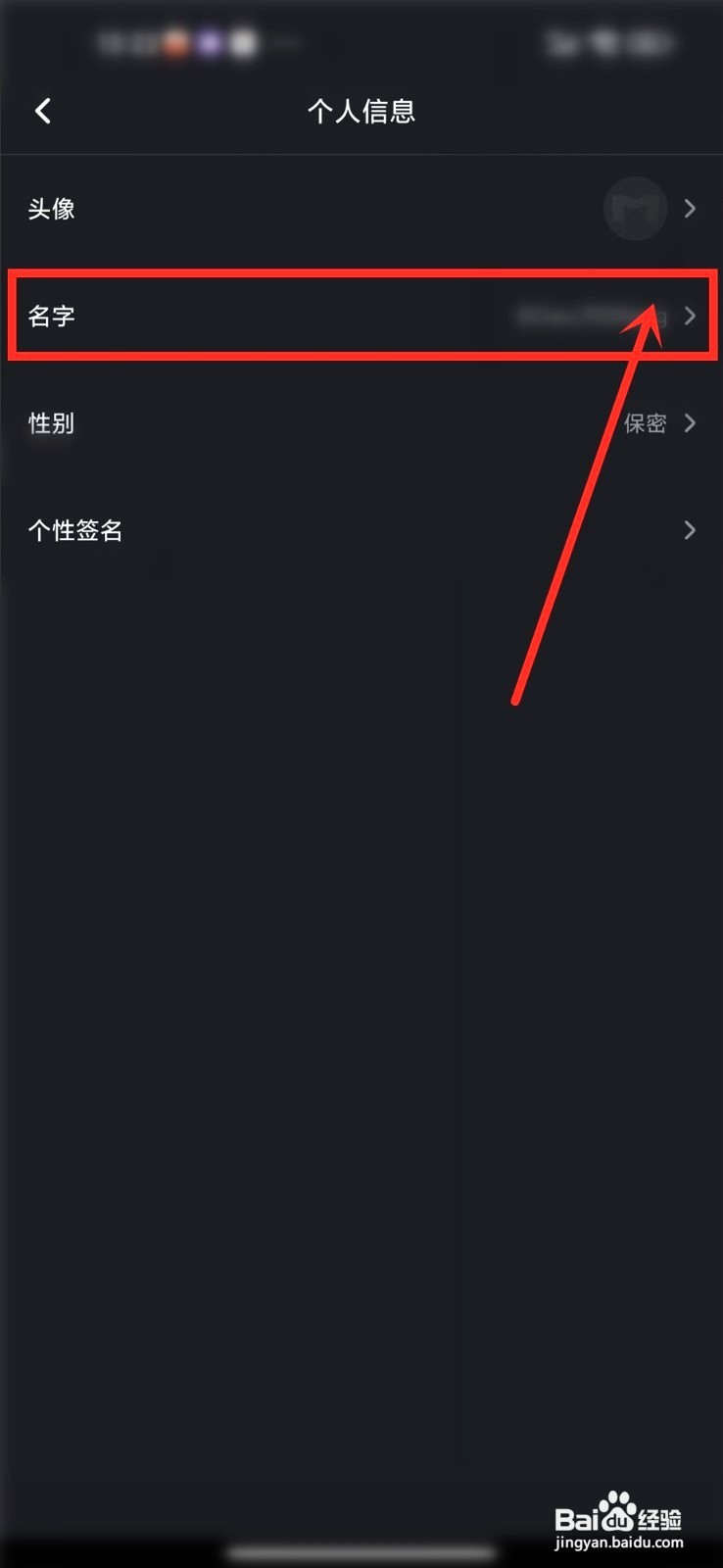Expand the 头像 row chevron
Image resolution: width=723 pixels, height=1568 pixels.
coord(690,209)
